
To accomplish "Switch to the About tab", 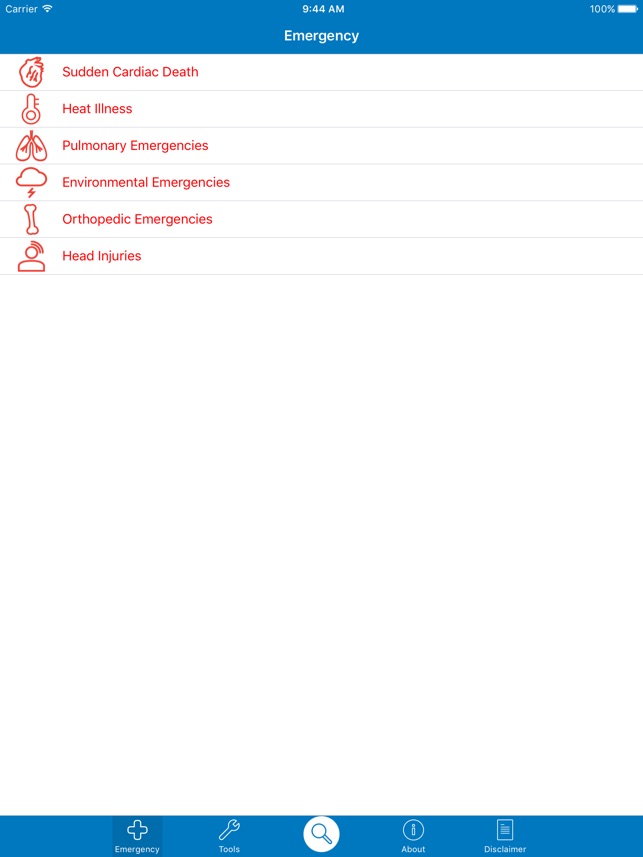I will coord(413,835).
